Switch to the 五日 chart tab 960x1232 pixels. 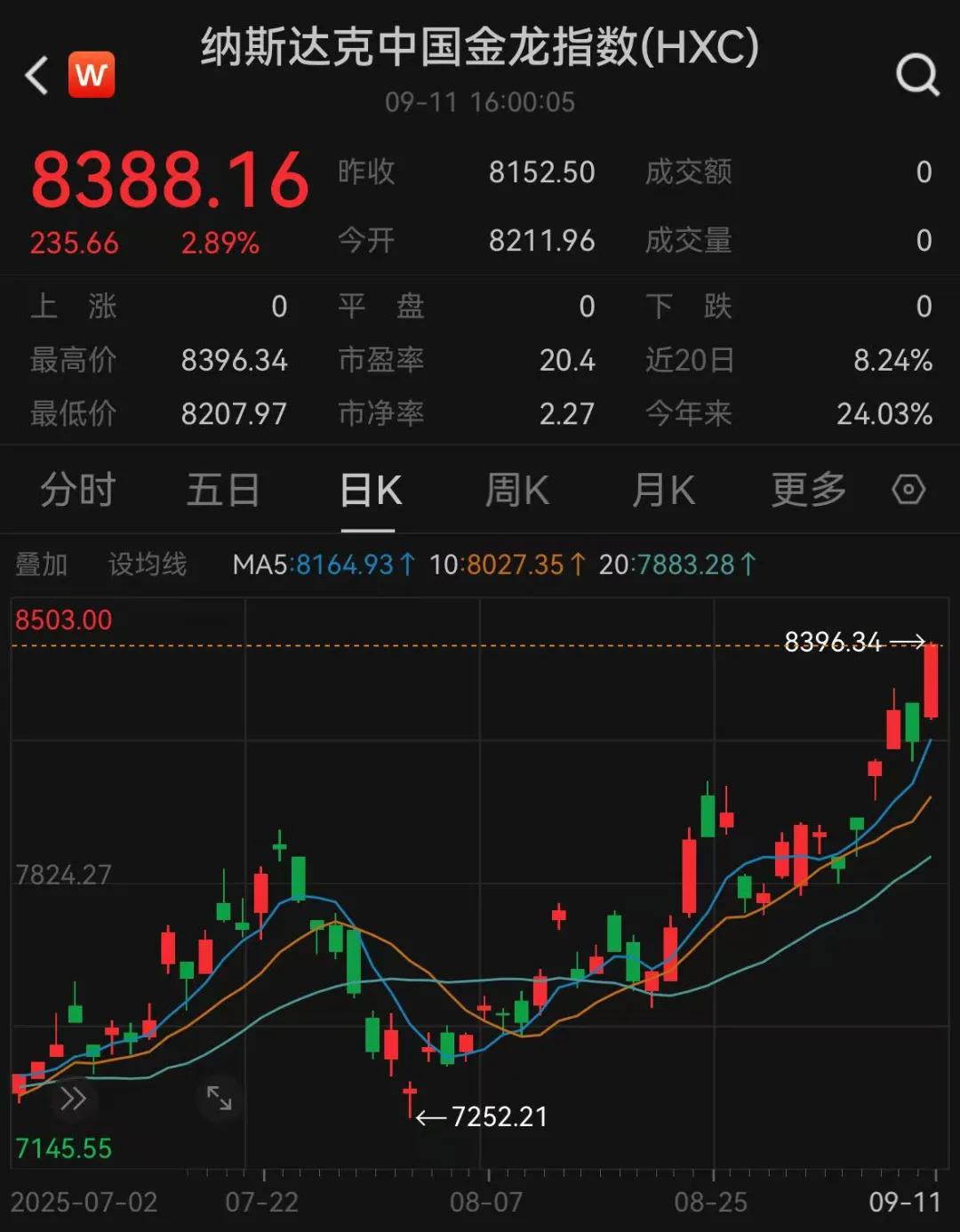click(223, 490)
